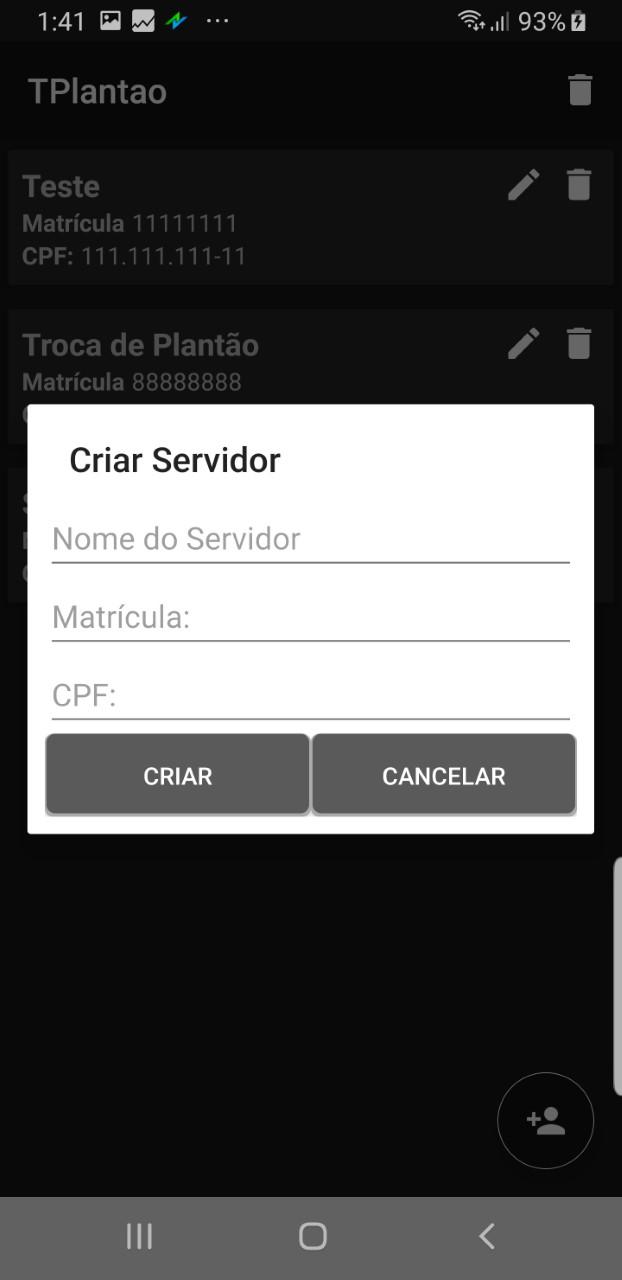
Task: Select the CPF text field
Action: click(x=311, y=696)
